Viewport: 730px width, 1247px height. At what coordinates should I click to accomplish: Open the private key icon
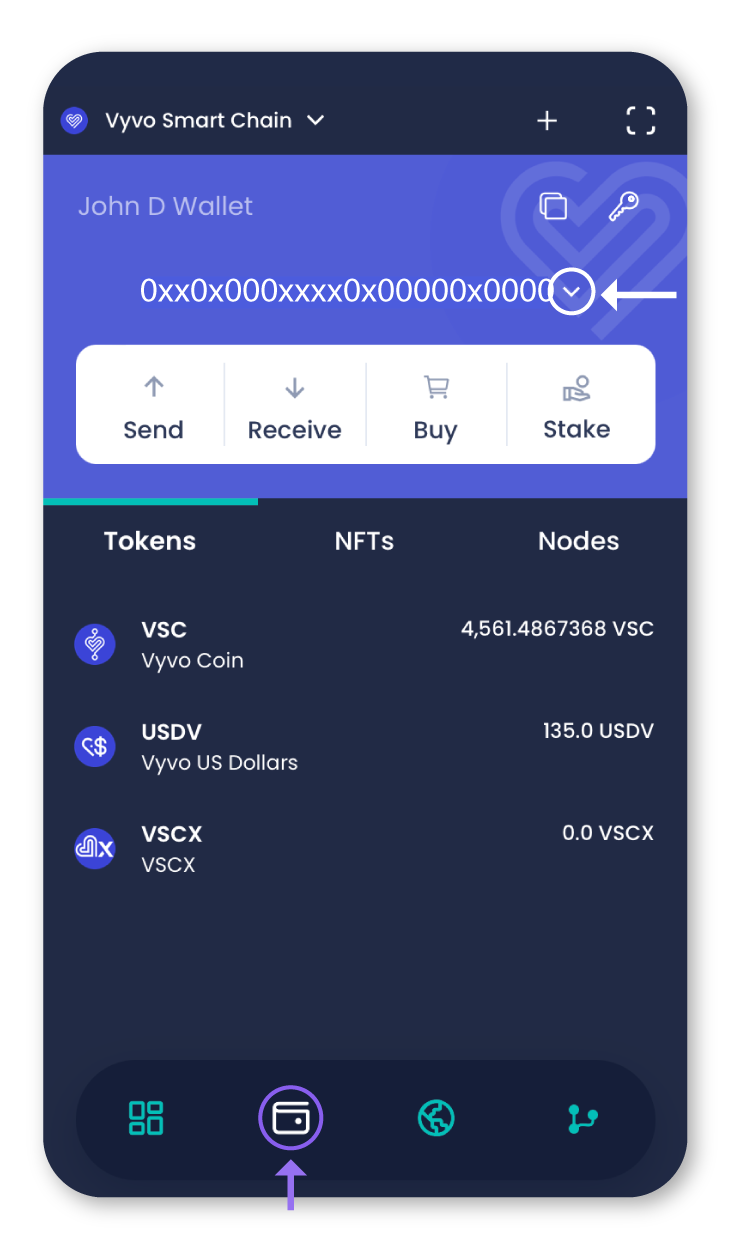click(x=624, y=207)
